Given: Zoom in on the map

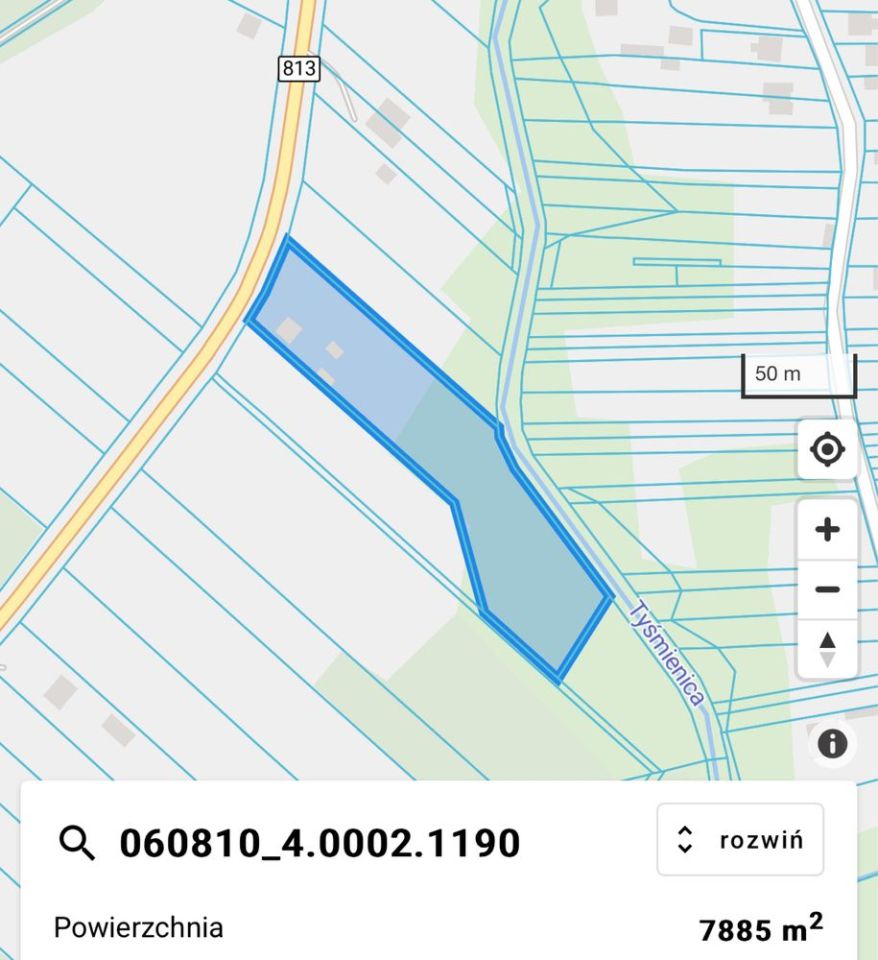Looking at the screenshot, I should pos(827,529).
